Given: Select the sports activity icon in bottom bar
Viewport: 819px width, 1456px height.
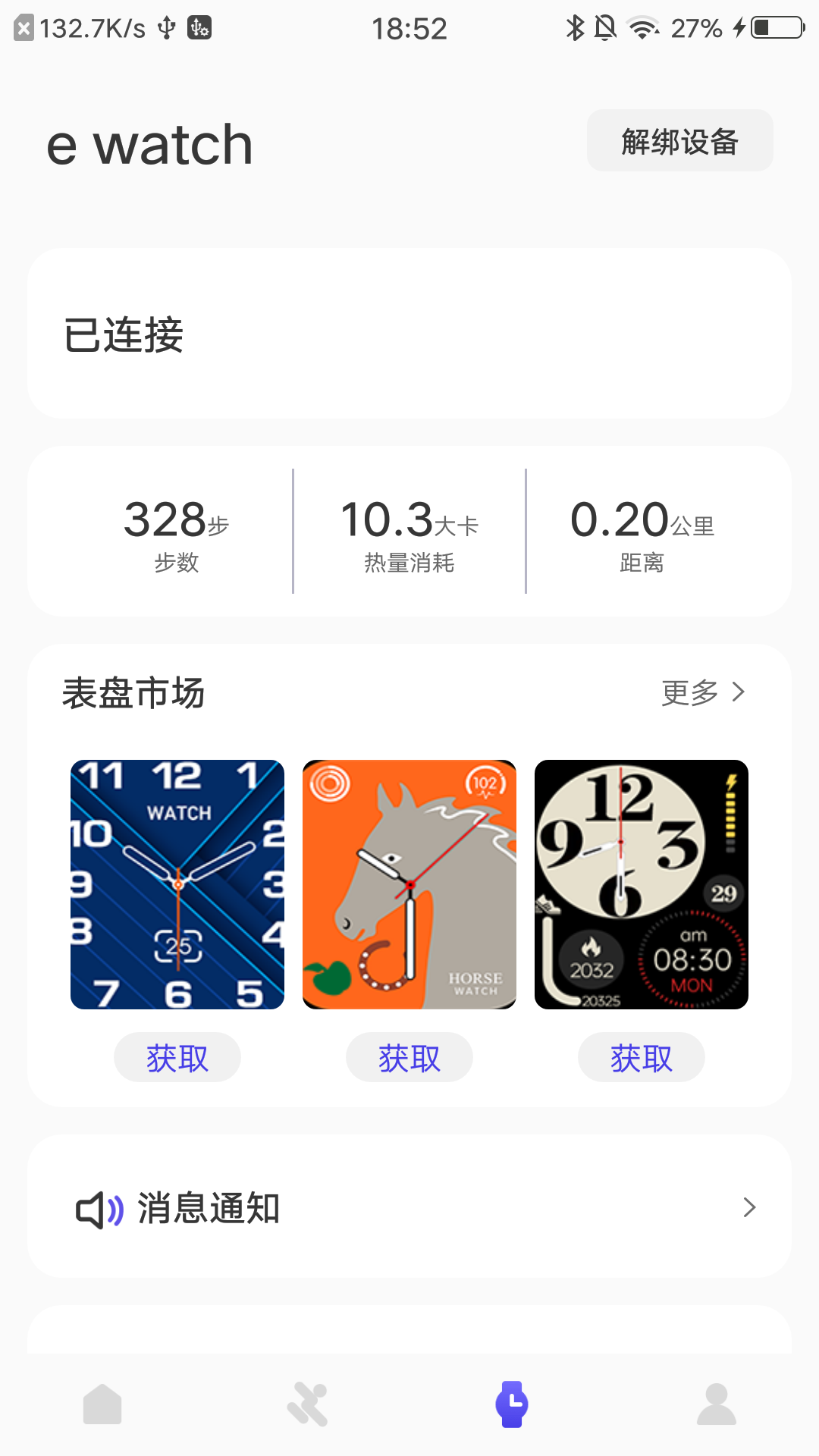Looking at the screenshot, I should pos(307,1404).
